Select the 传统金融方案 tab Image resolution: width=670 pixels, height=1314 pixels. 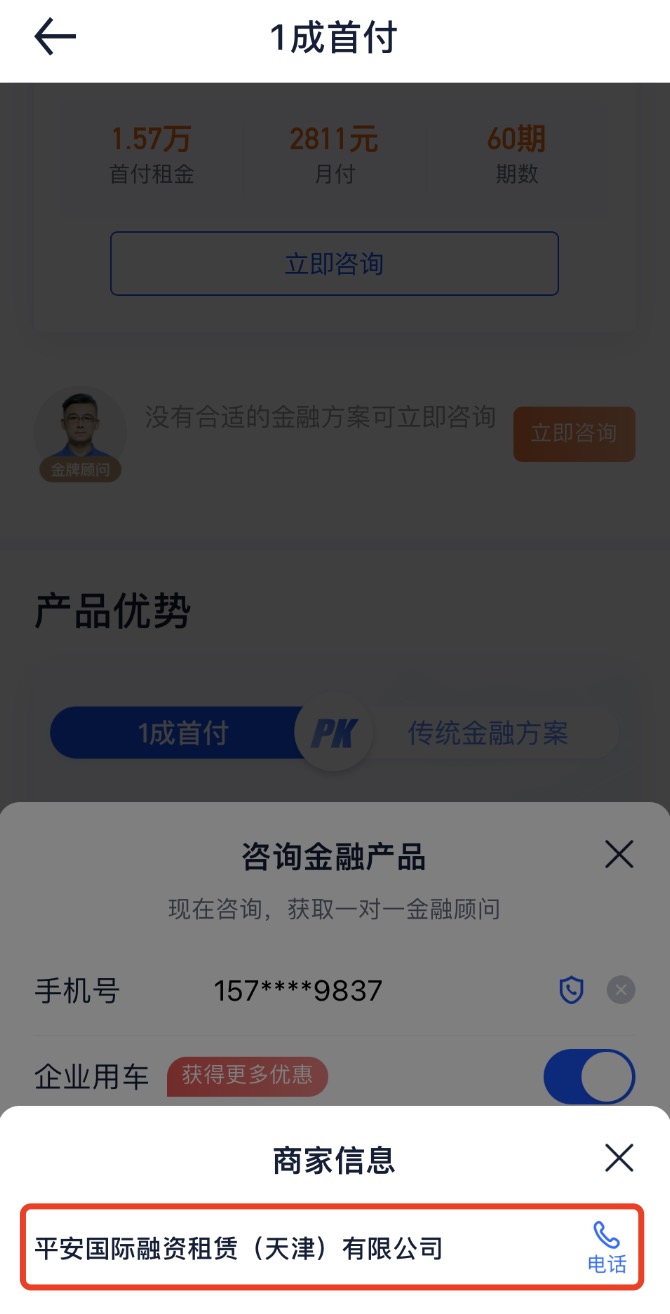[488, 733]
